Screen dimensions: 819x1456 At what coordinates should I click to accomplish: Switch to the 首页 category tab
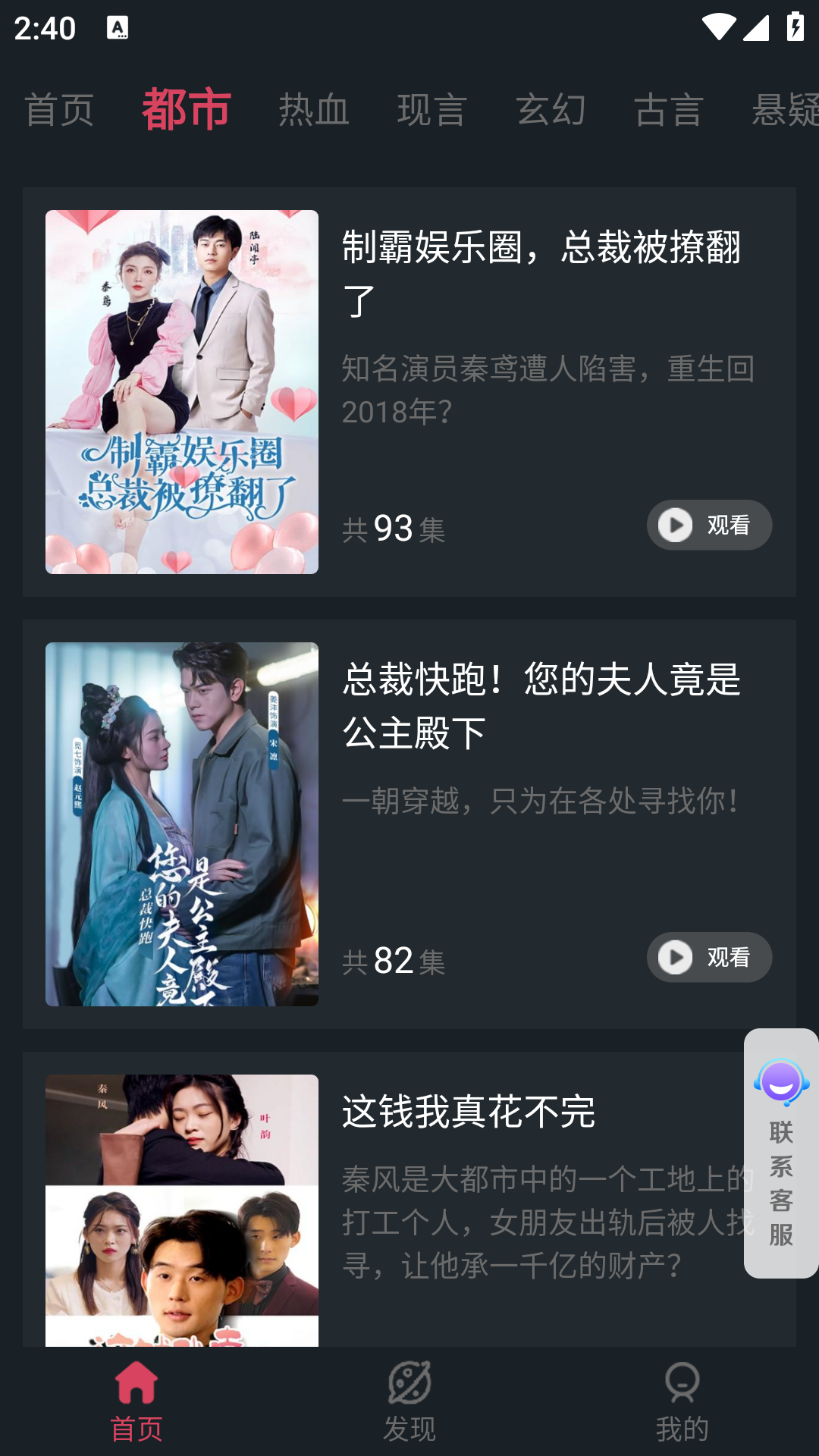(59, 110)
